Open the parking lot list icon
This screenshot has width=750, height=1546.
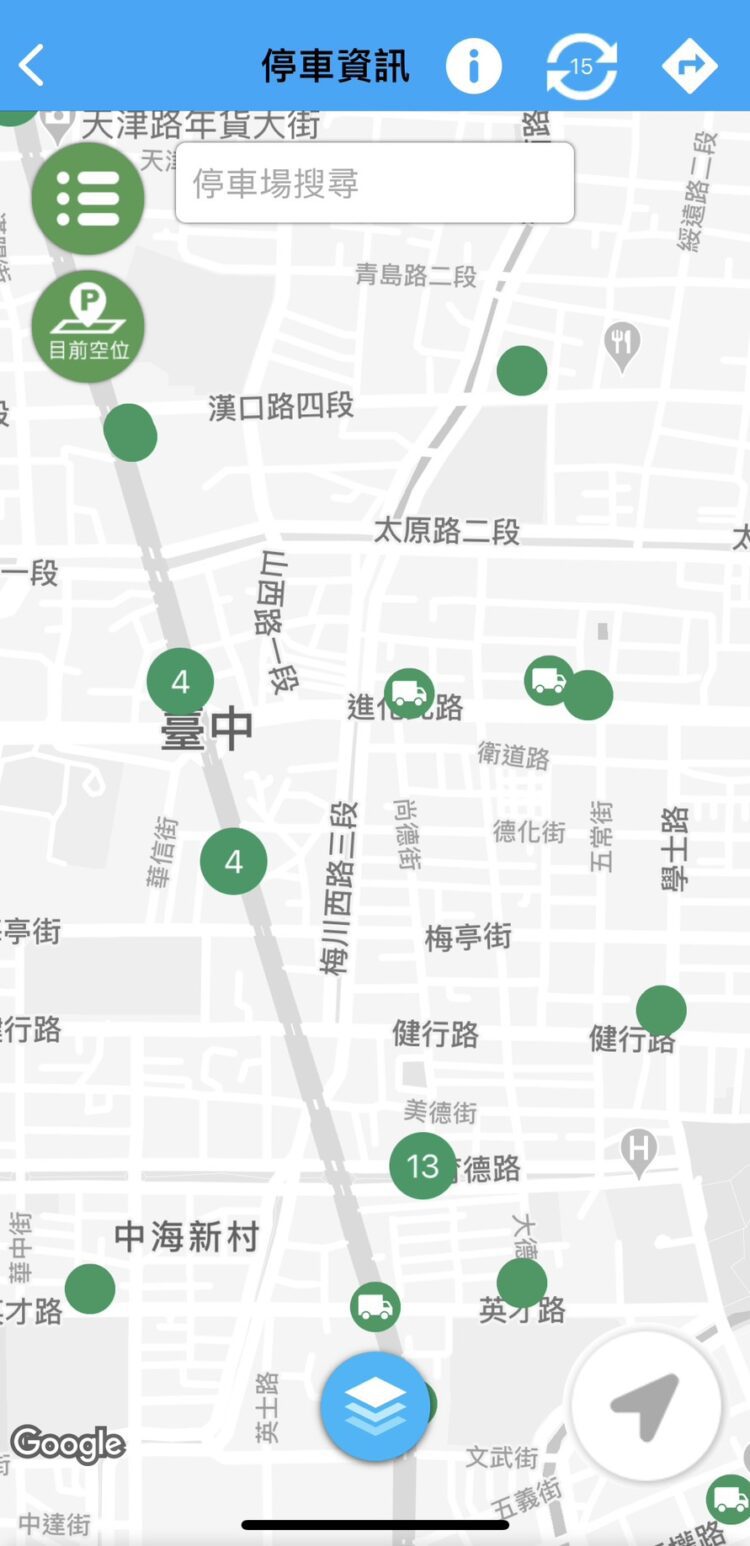(x=88, y=197)
